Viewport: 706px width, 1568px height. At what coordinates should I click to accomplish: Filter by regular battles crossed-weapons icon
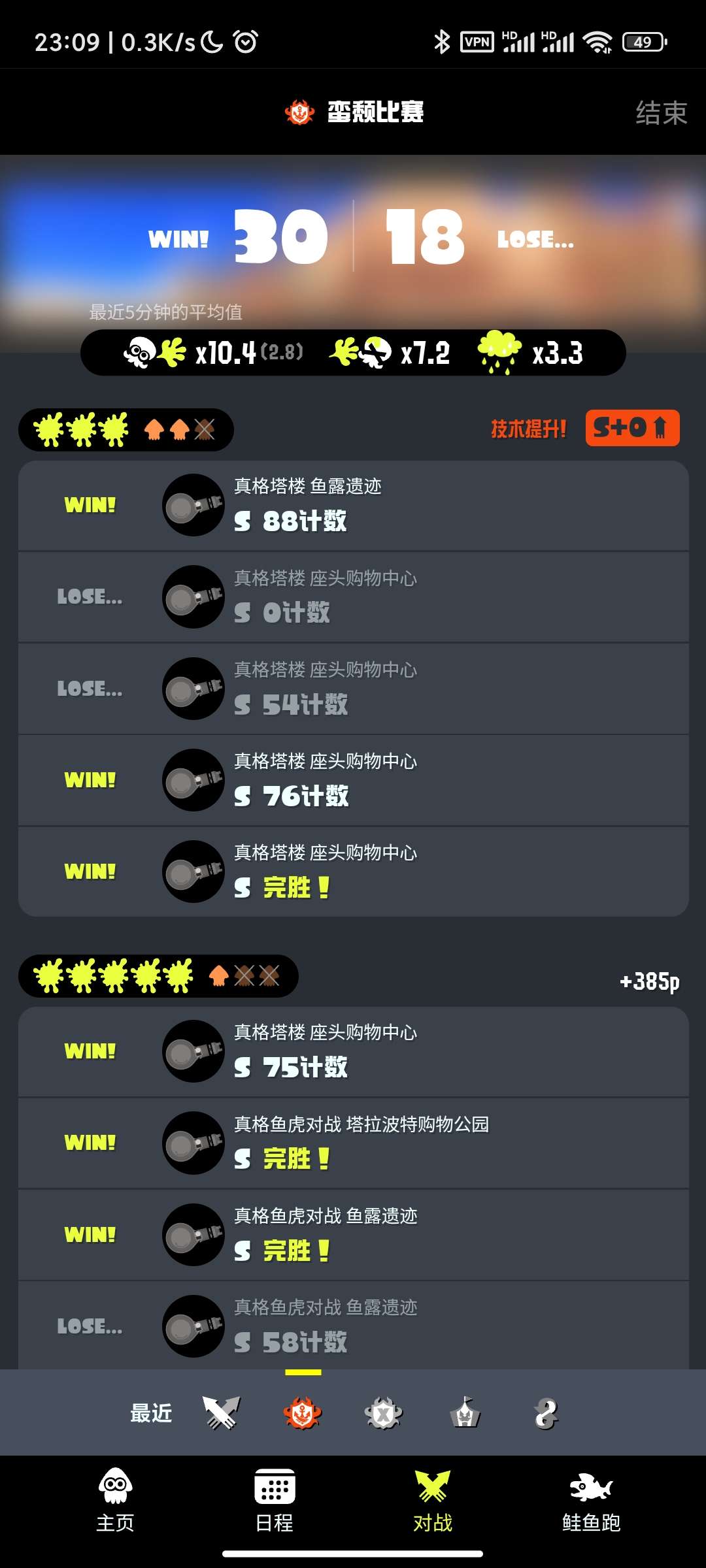click(x=221, y=1413)
